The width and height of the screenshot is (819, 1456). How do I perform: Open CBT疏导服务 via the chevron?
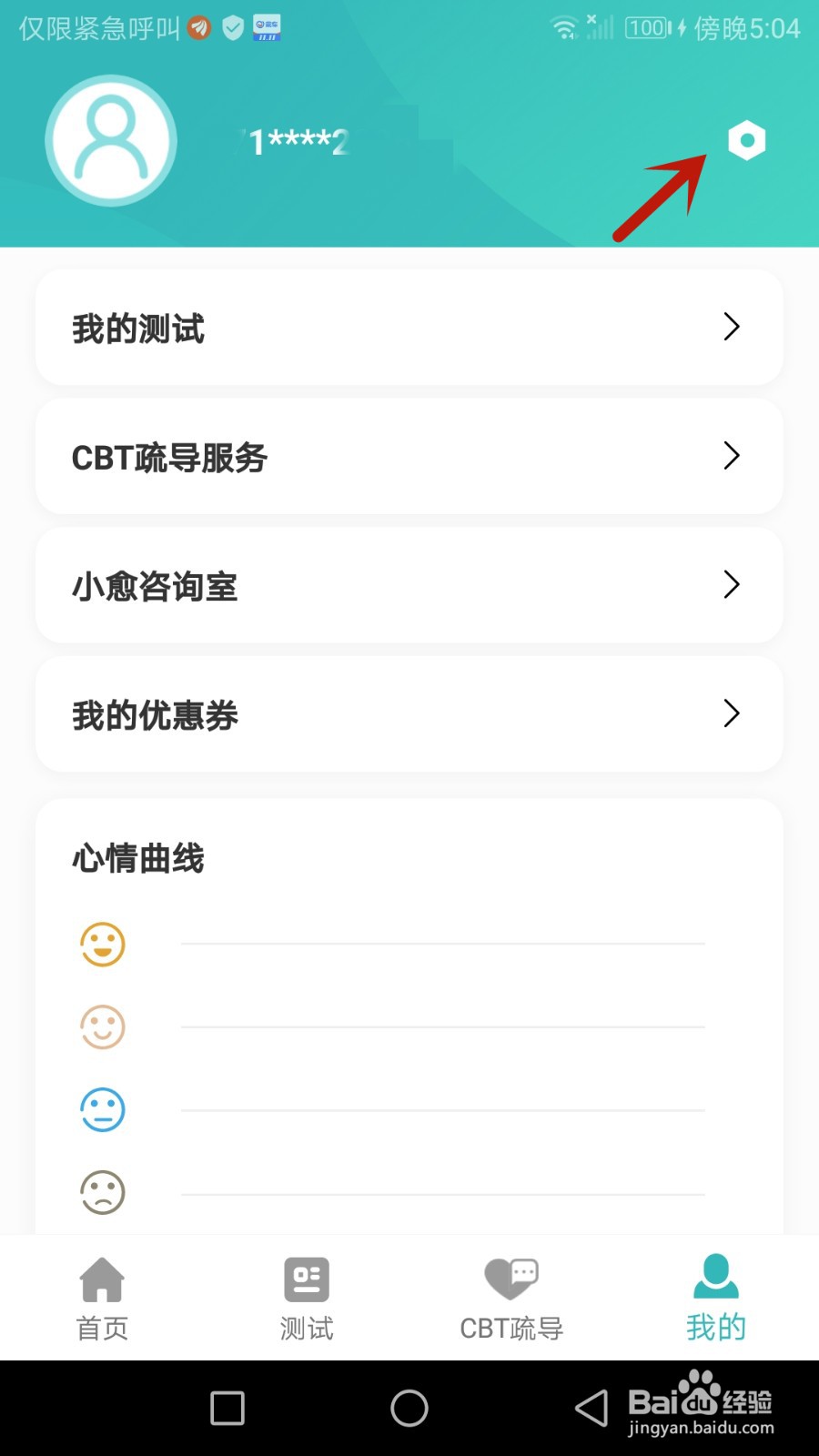coord(732,456)
